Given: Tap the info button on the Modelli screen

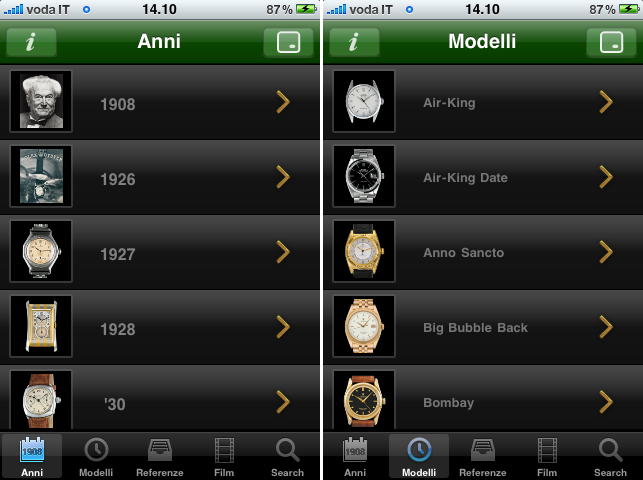Looking at the screenshot, I should 355,43.
